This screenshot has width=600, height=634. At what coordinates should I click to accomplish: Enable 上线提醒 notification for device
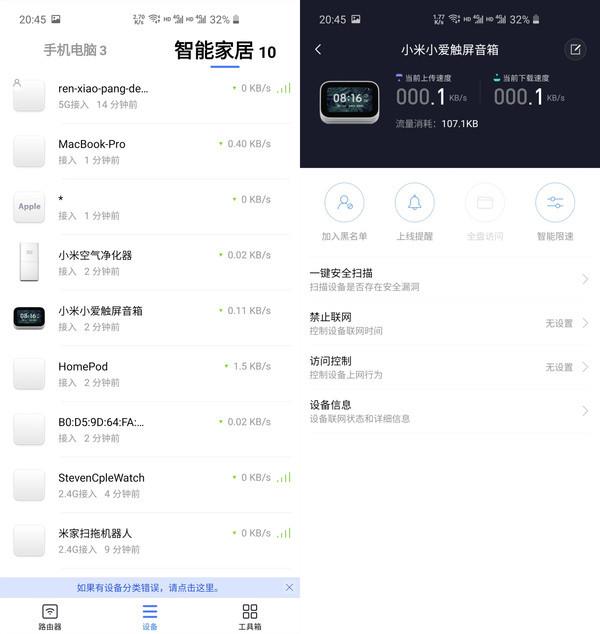click(x=414, y=212)
